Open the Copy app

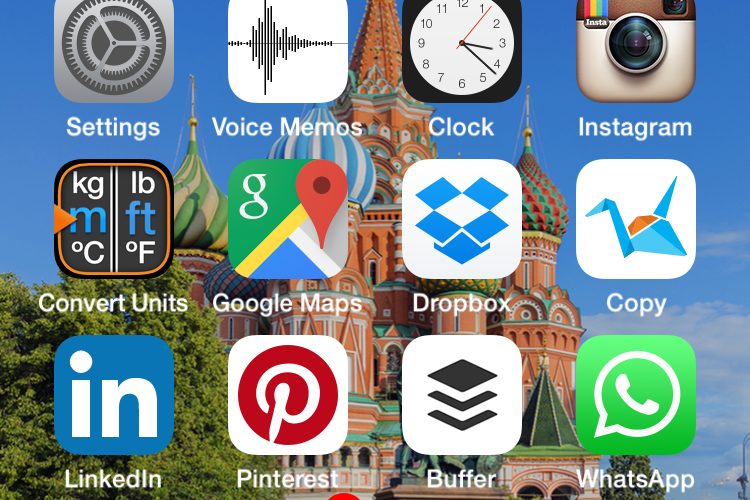[636, 219]
